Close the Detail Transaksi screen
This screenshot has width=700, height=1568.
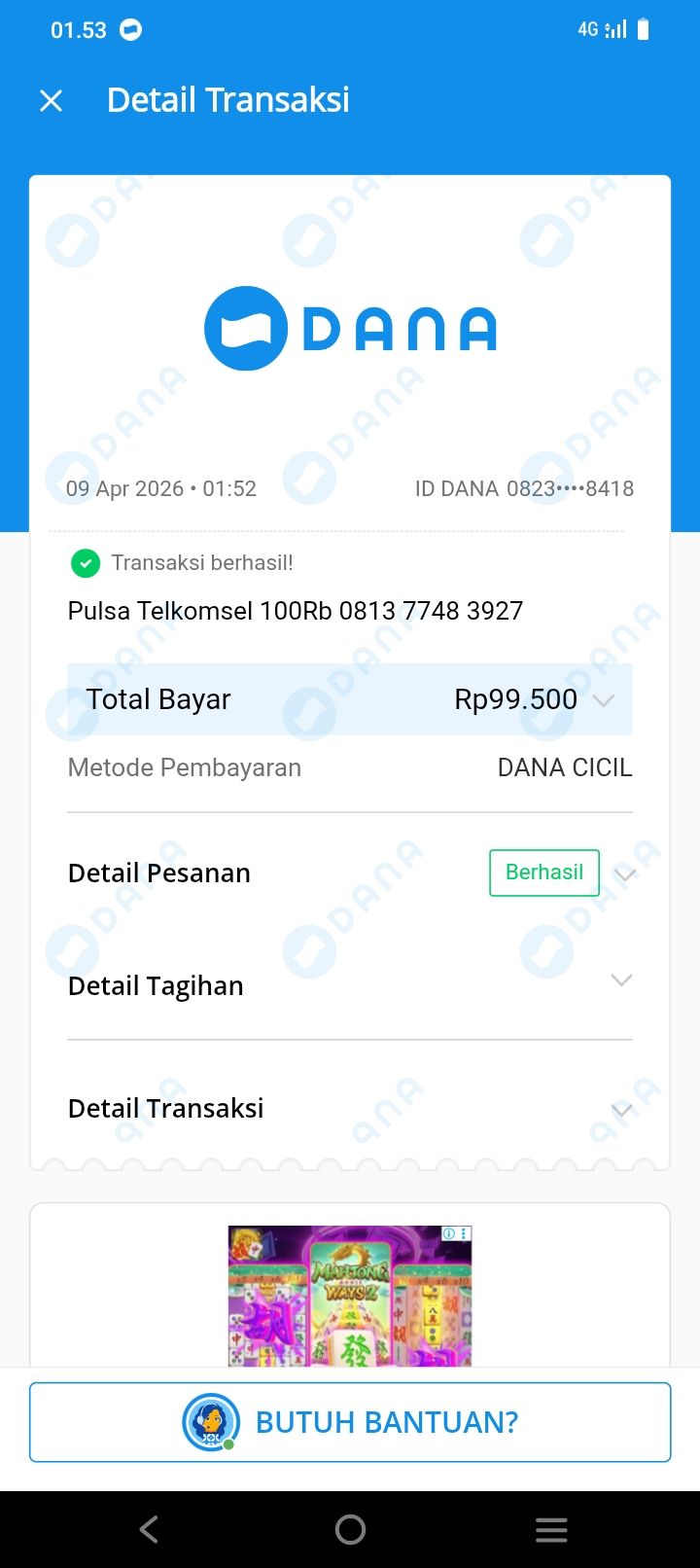point(52,100)
